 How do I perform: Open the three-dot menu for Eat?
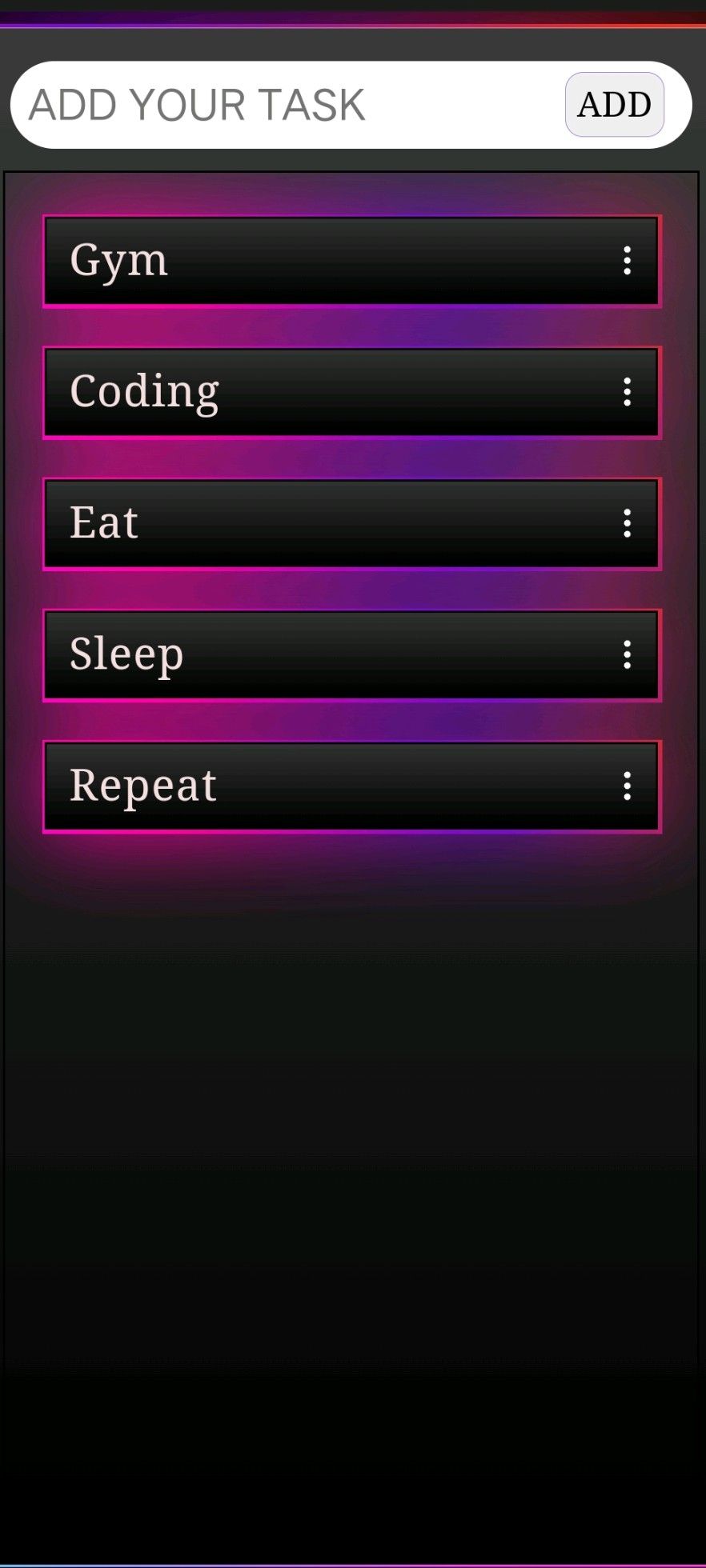point(627,523)
